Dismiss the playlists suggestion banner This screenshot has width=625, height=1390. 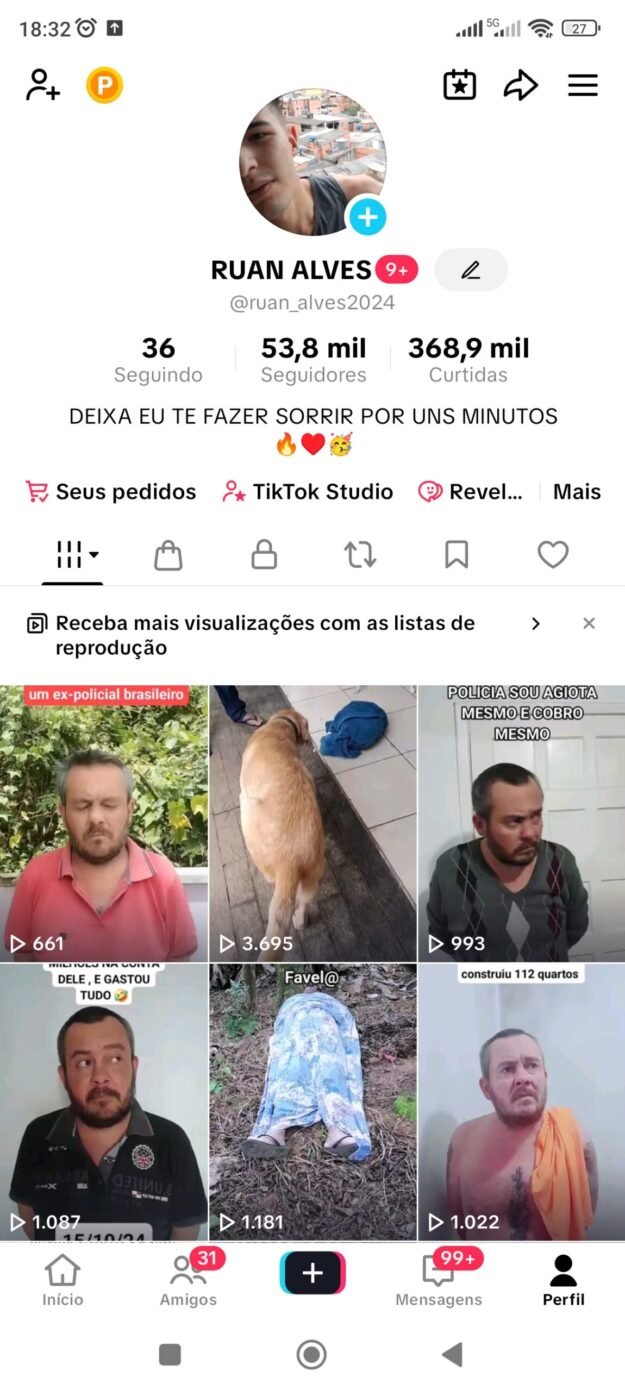pos(589,624)
